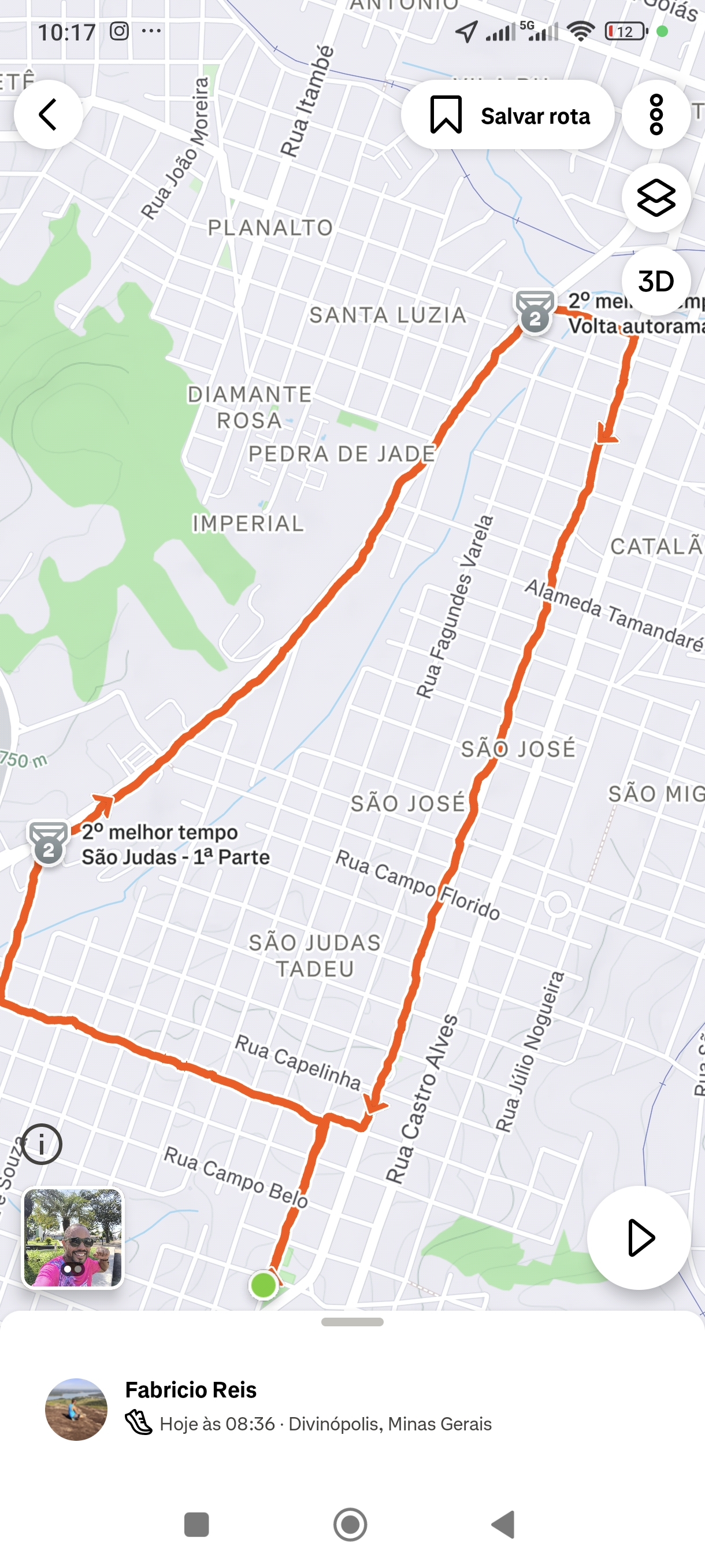Open the system recent apps
705x1568 pixels.
click(196, 1525)
